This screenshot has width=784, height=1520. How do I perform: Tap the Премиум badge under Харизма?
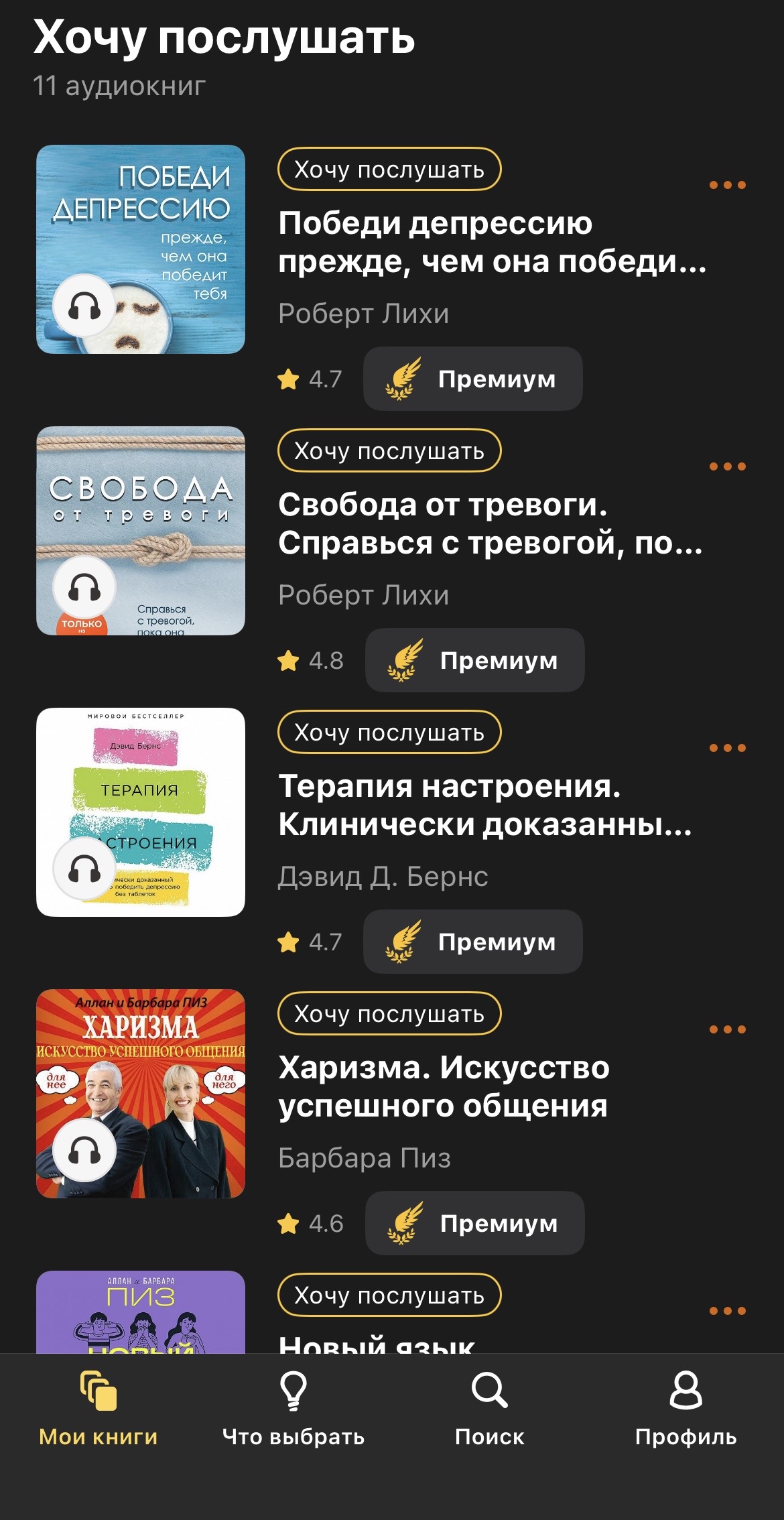pyautogui.click(x=474, y=1223)
